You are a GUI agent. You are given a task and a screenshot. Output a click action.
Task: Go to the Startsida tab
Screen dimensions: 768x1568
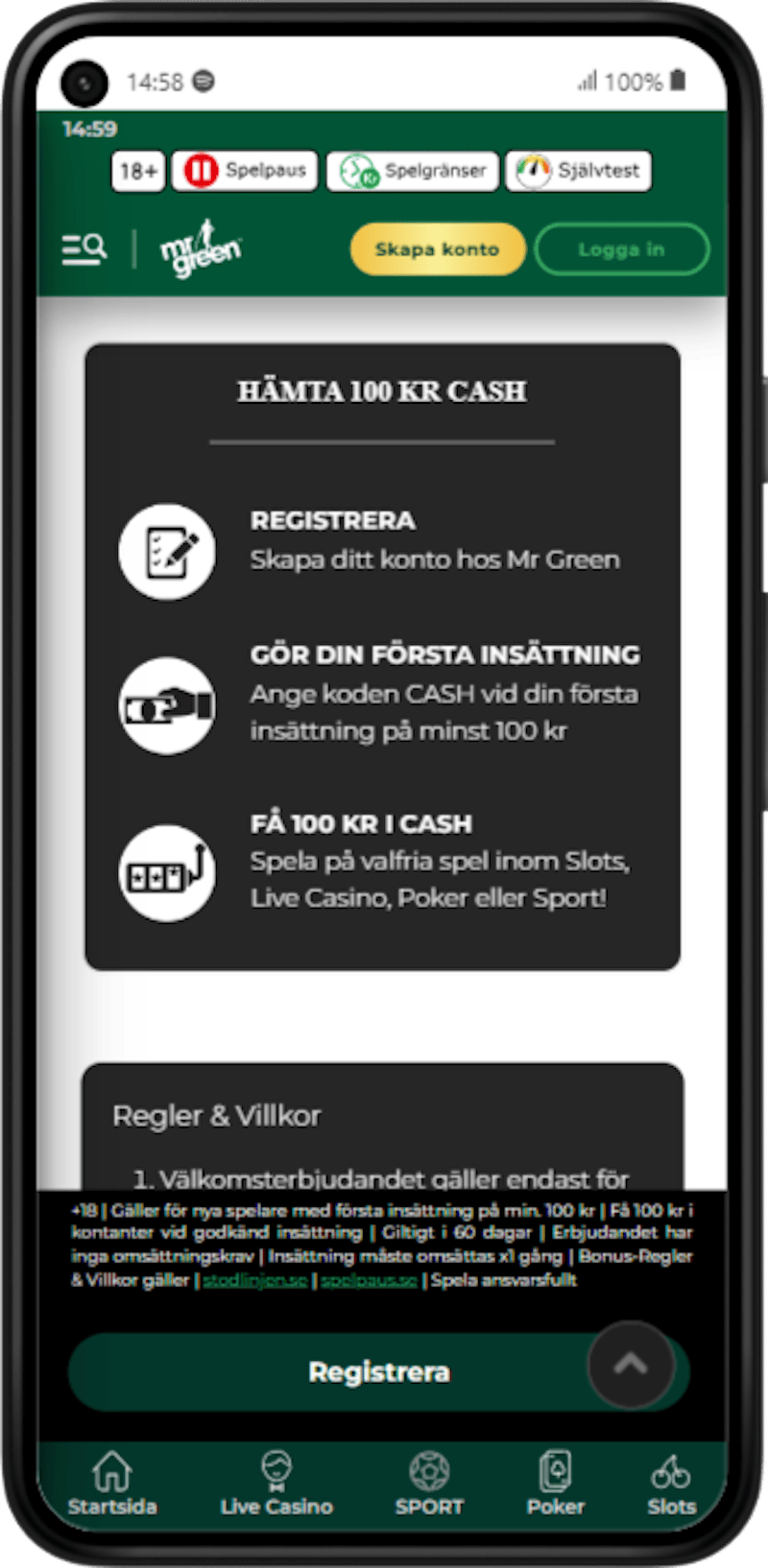(112, 1483)
